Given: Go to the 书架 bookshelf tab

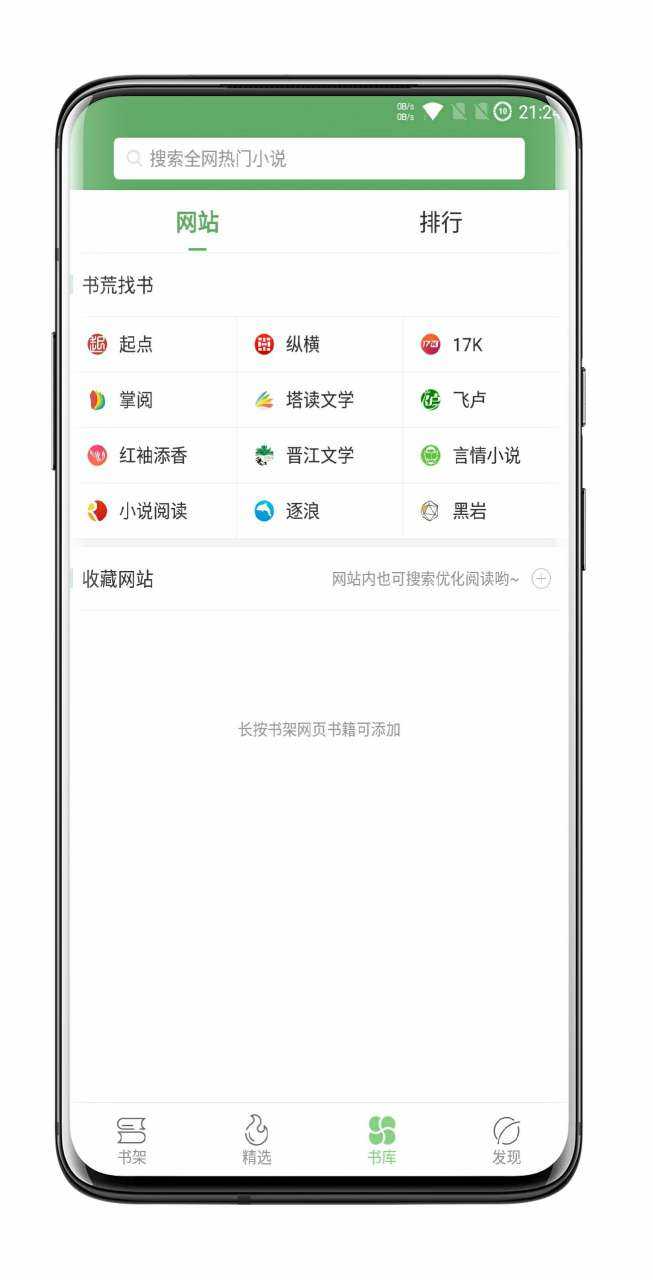Looking at the screenshot, I should coord(132,1141).
